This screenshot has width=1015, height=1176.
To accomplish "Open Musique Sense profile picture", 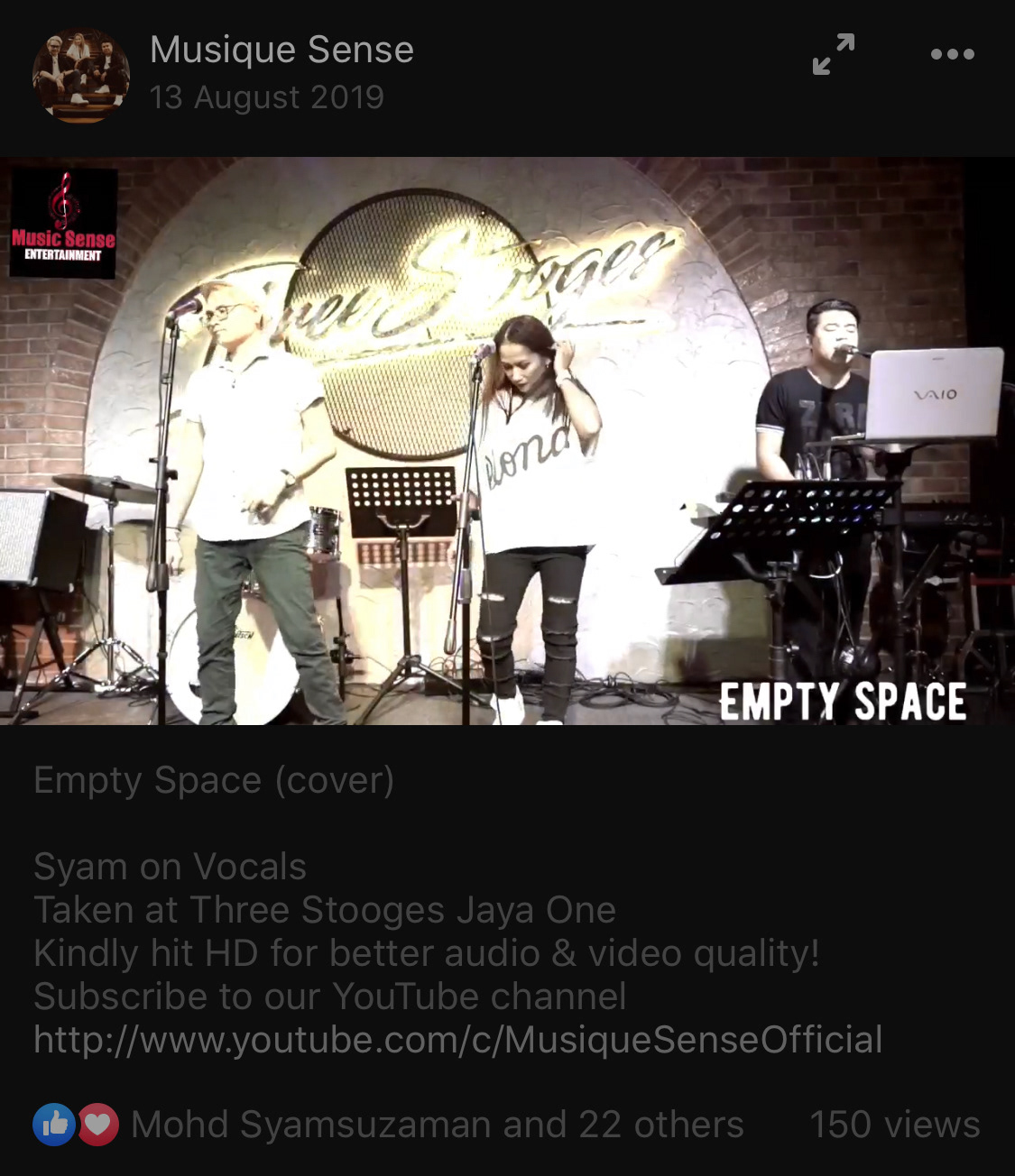I will point(80,75).
